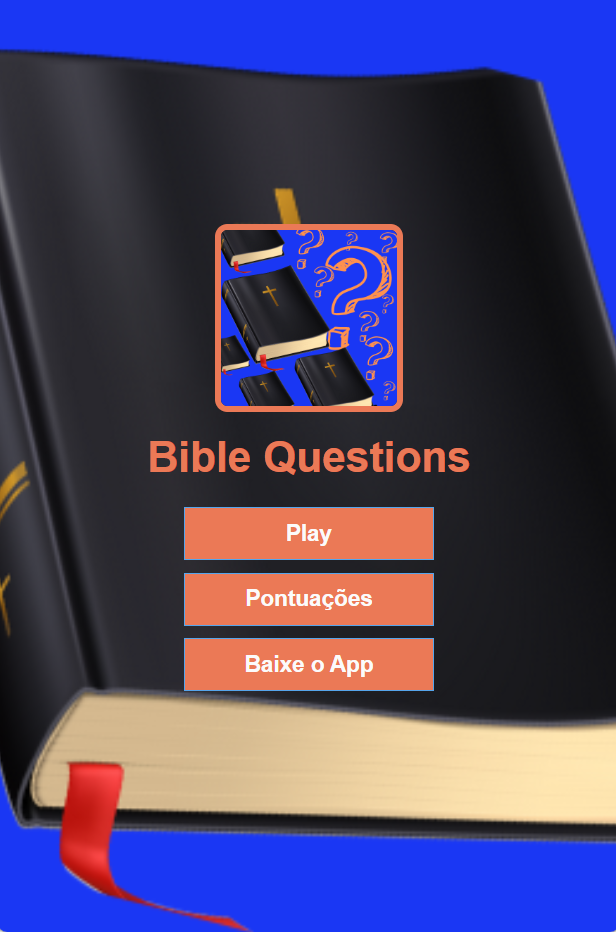Start the quiz with Play
Viewport: 616px width, 932px height.
[x=308, y=533]
